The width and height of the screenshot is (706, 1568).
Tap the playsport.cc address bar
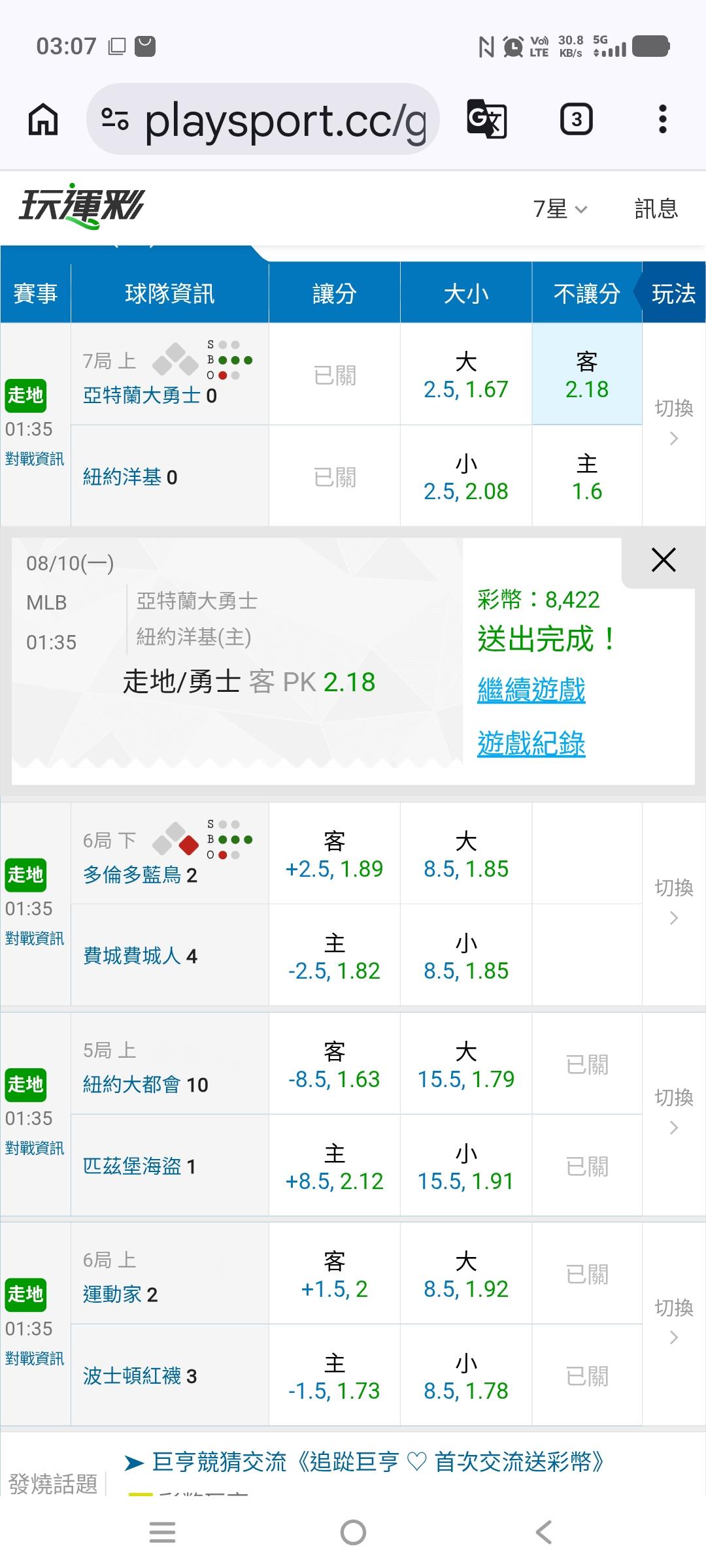(263, 120)
